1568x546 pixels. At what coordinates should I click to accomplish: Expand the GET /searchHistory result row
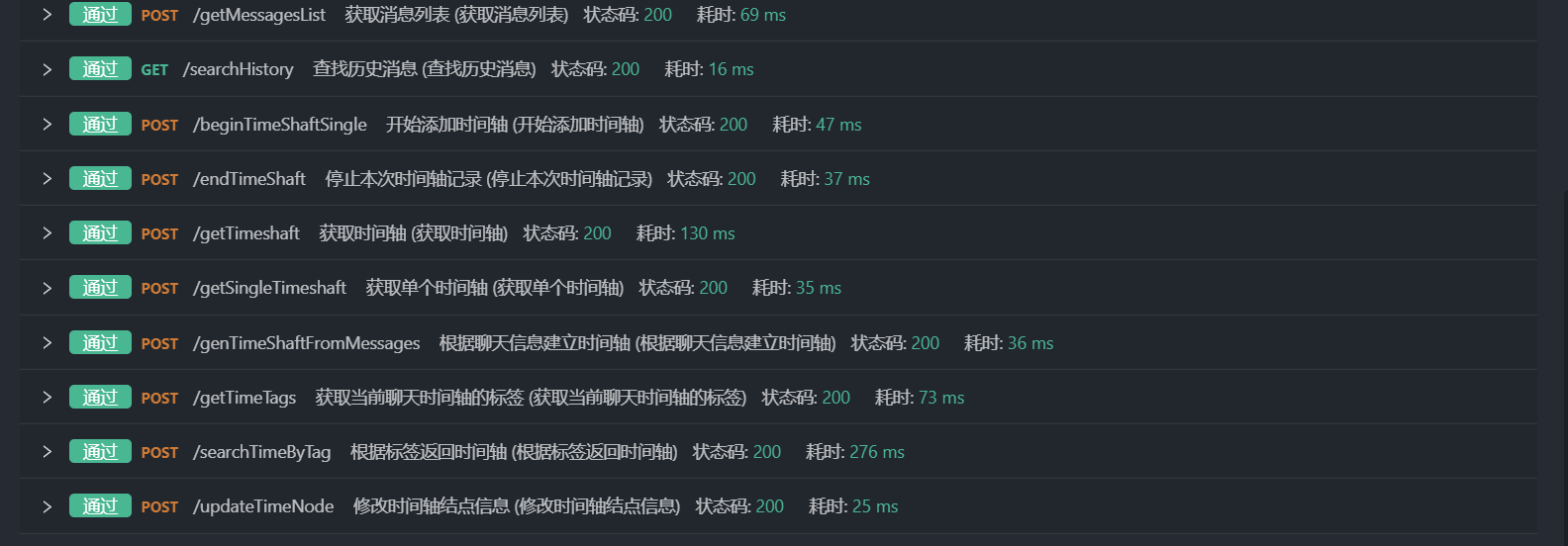click(47, 69)
